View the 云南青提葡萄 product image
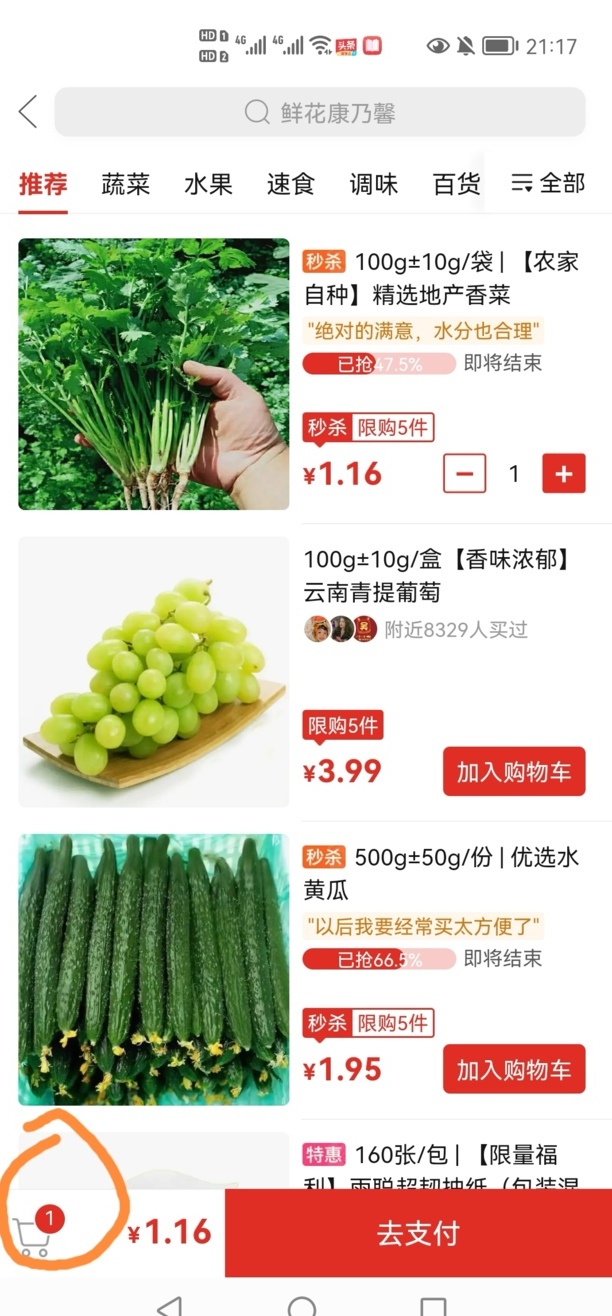The width and height of the screenshot is (612, 1316). [154, 672]
